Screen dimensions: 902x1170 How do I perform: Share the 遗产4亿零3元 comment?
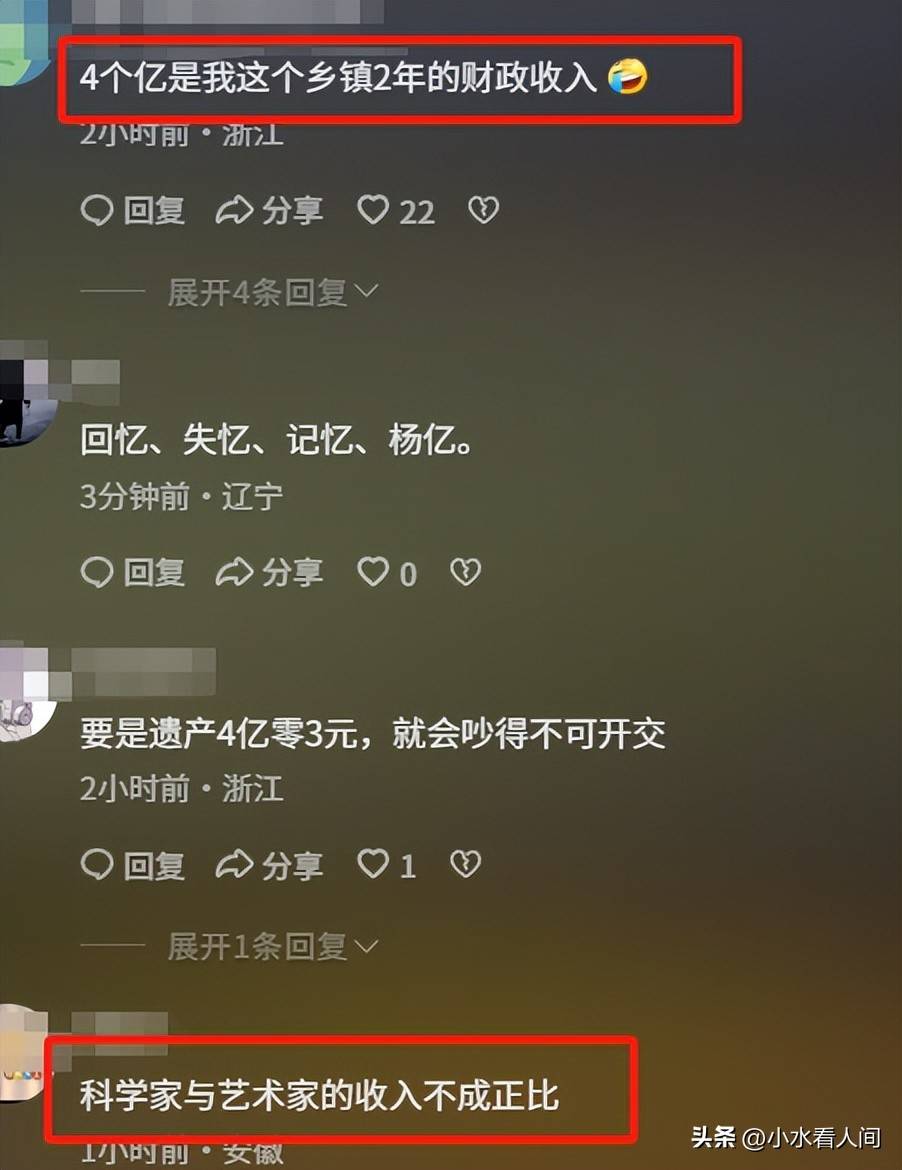[x=270, y=865]
